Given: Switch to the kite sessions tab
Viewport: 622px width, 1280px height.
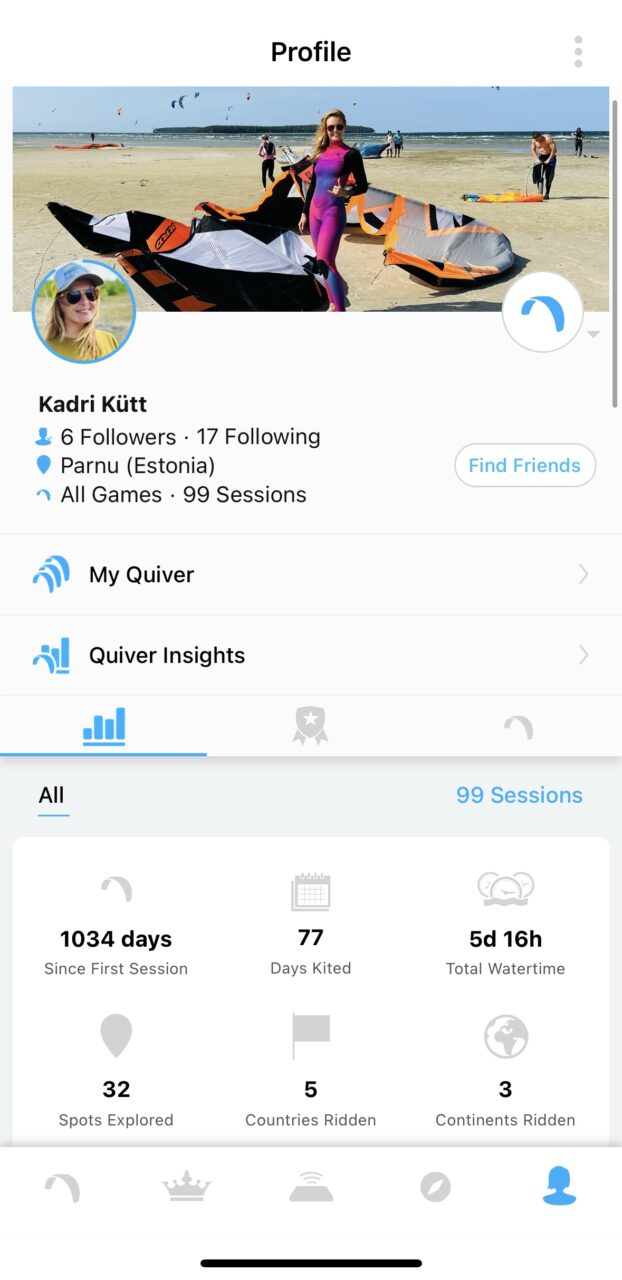Looking at the screenshot, I should click(x=518, y=727).
